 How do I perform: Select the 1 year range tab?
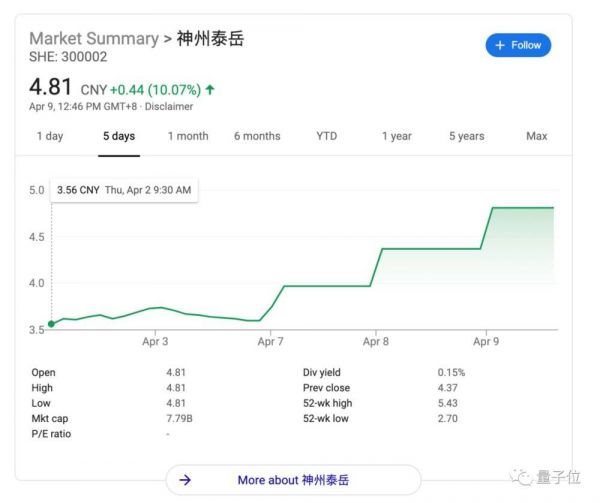(396, 136)
